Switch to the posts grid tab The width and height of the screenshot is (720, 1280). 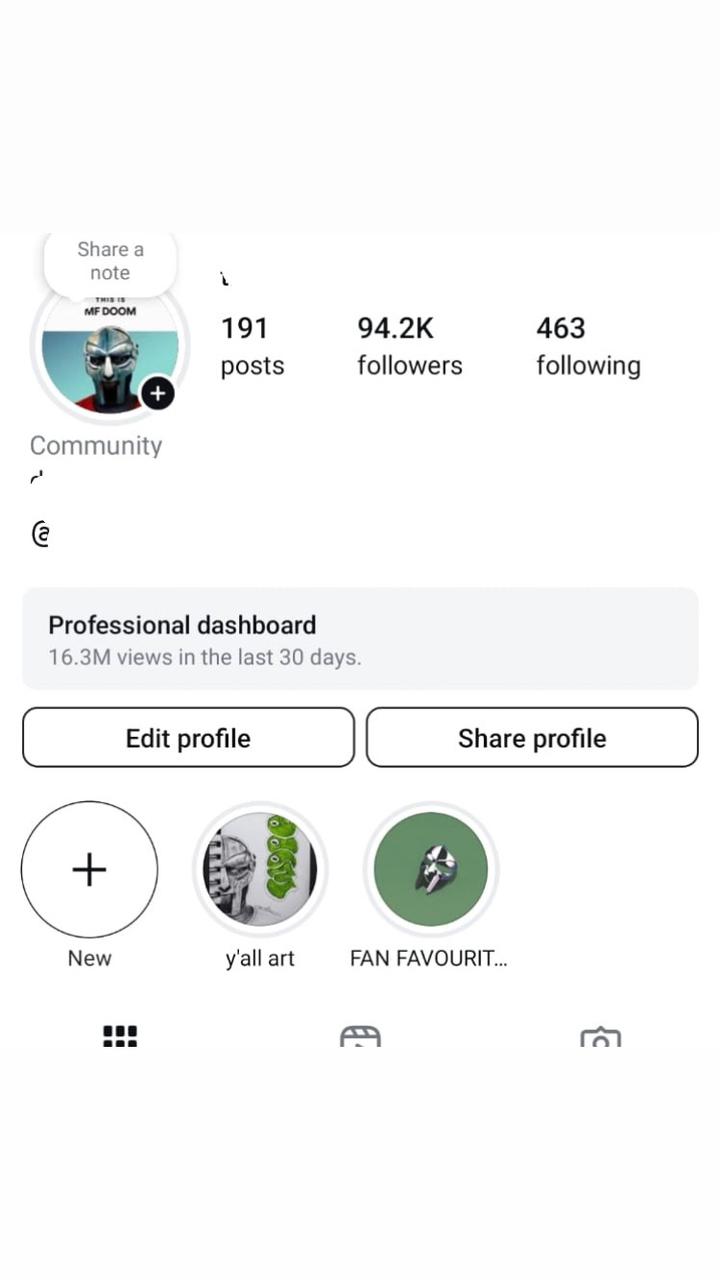(x=120, y=1036)
